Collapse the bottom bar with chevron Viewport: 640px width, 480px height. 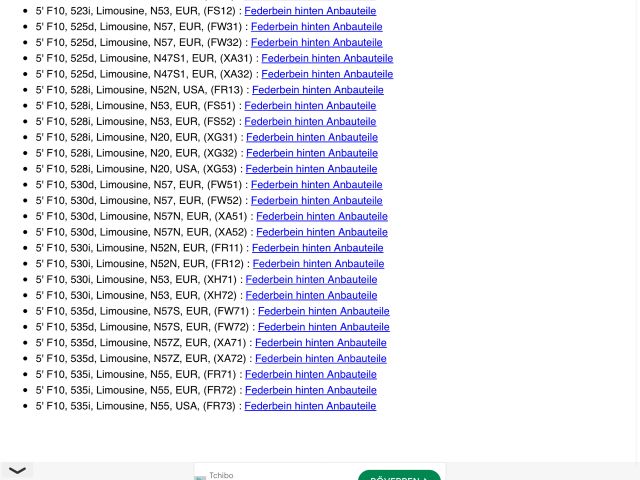click(17, 471)
